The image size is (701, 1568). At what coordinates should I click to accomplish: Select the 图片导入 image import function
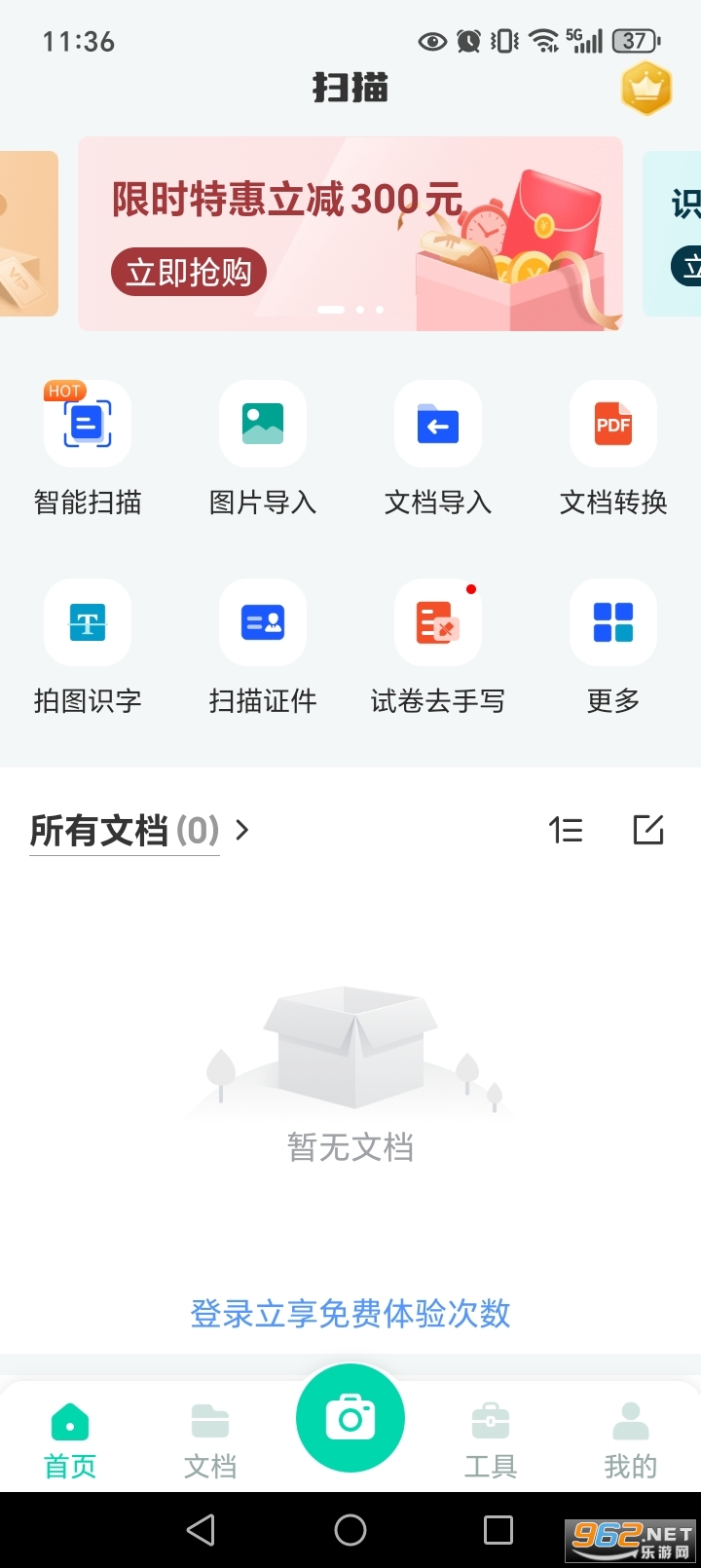[262, 424]
